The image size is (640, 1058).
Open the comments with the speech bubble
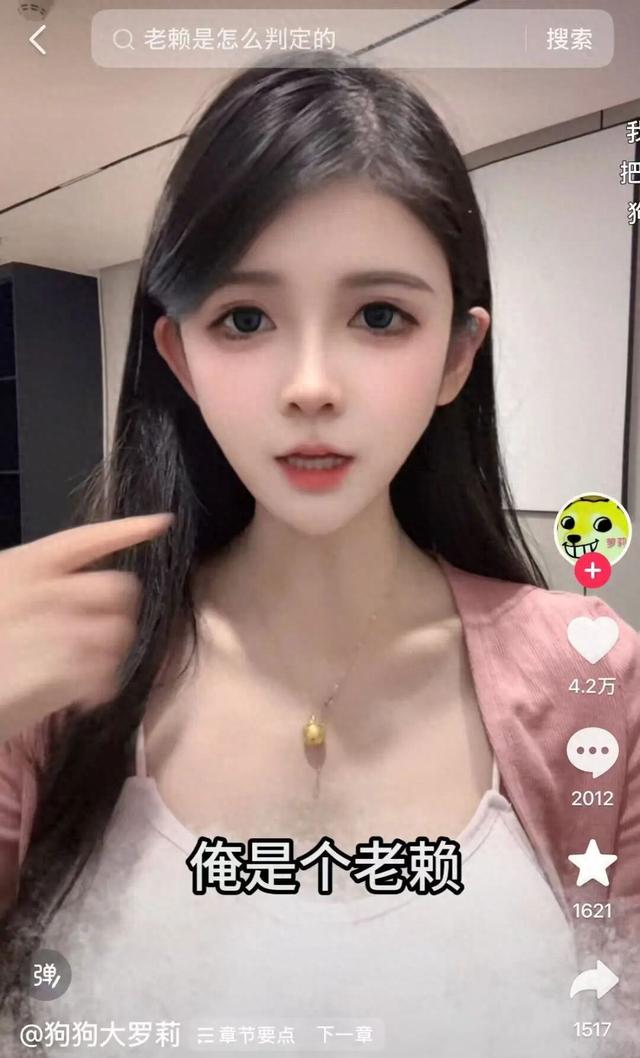tap(592, 752)
